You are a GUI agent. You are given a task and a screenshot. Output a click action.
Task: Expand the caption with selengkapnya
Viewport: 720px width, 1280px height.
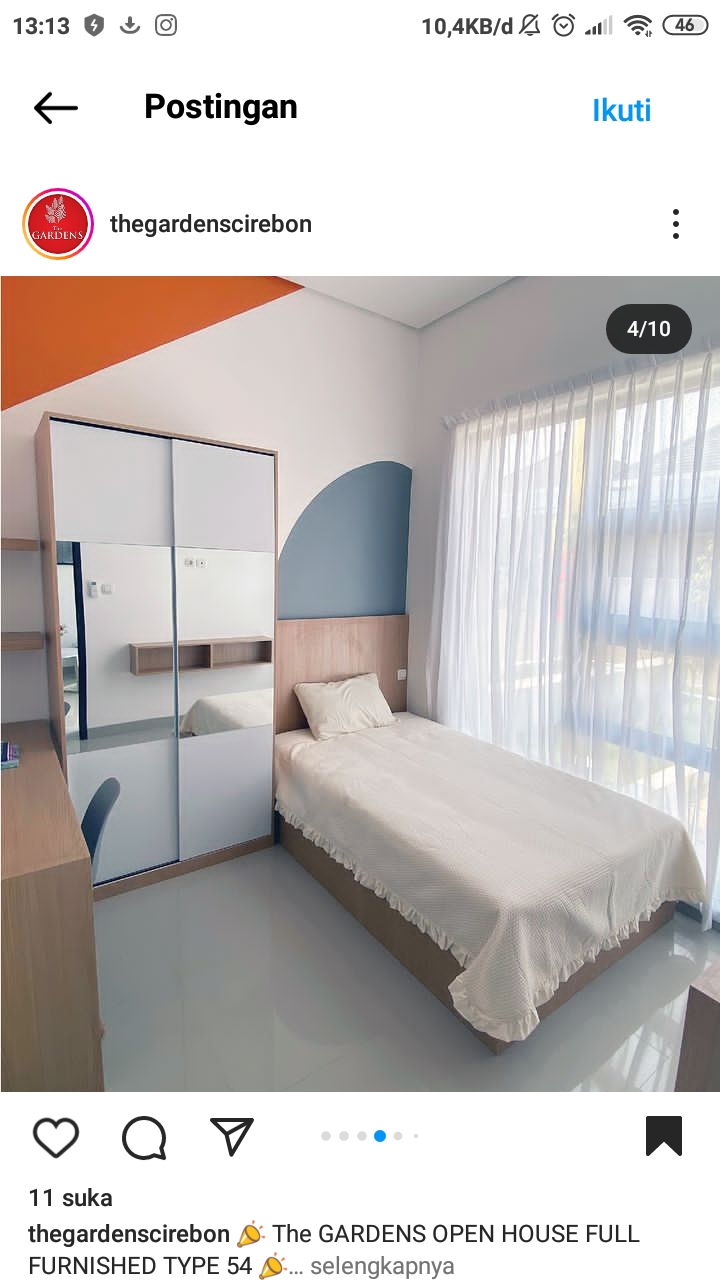382,1265
